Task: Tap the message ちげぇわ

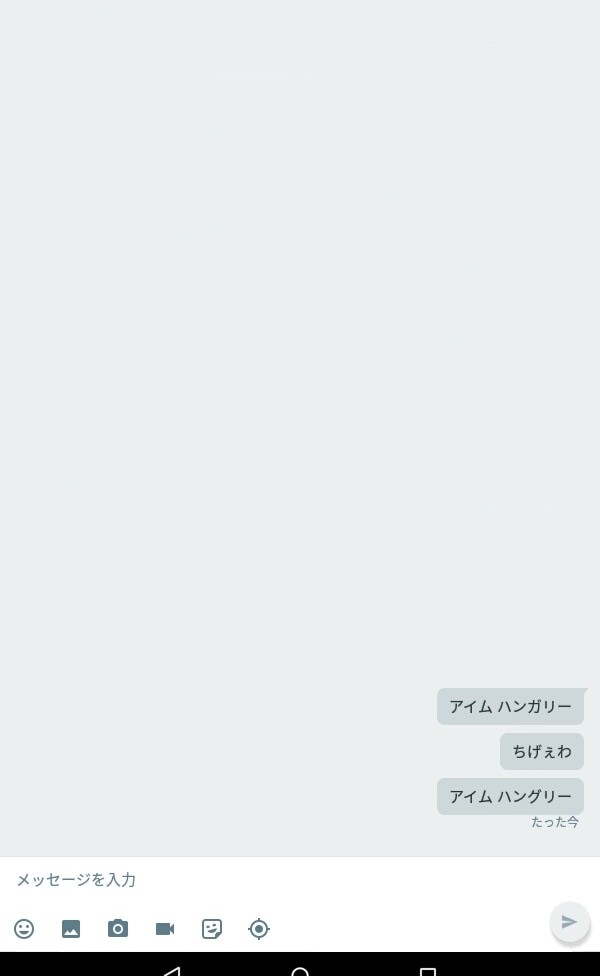Action: tap(541, 751)
